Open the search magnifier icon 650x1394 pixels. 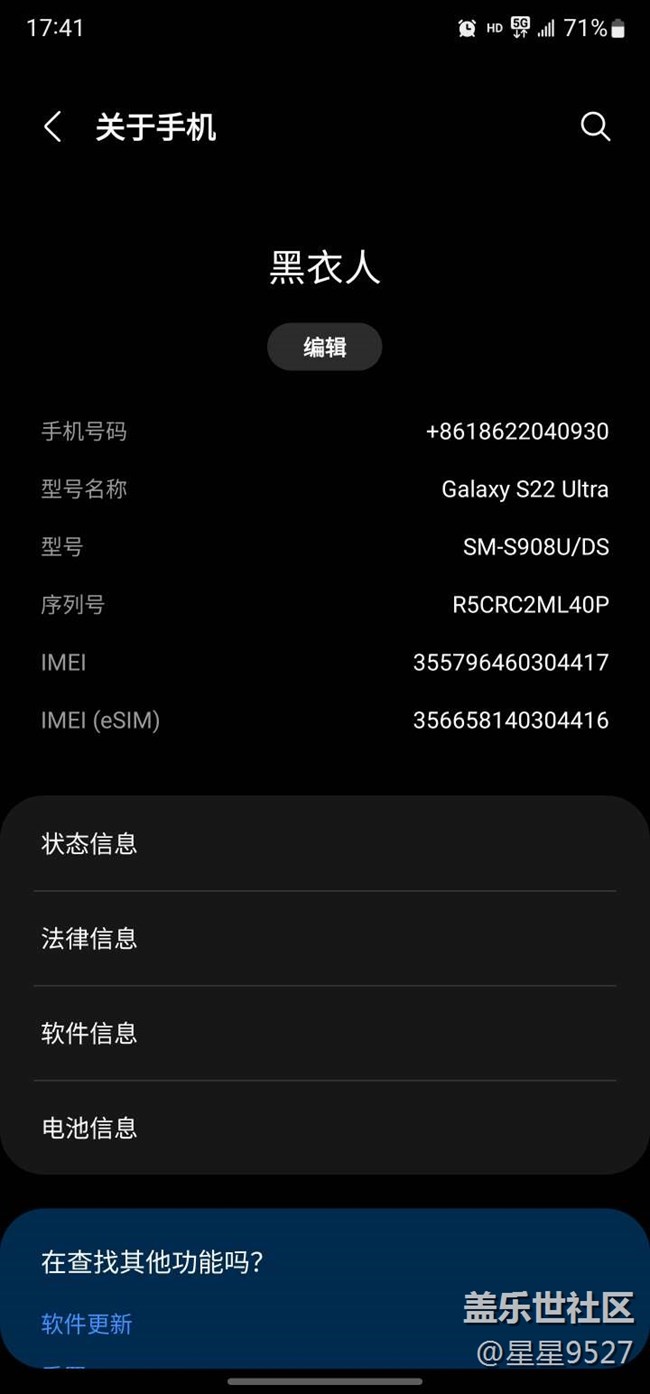tap(595, 127)
